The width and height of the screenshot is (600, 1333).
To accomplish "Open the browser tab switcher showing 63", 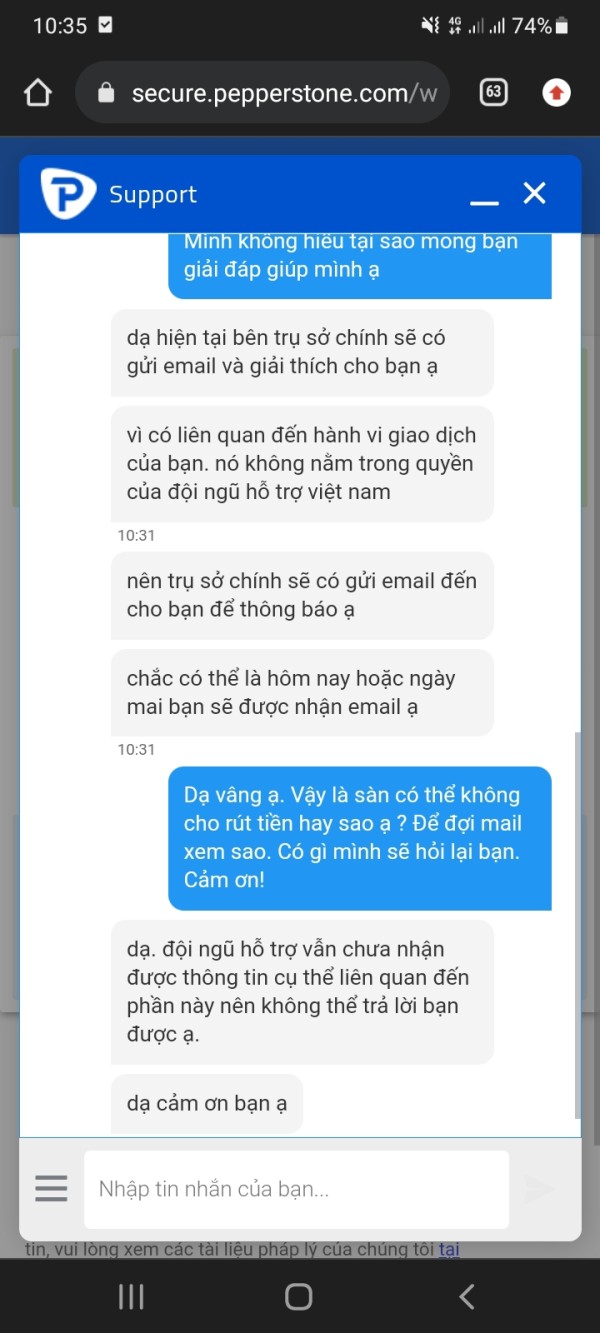I will pyautogui.click(x=493, y=93).
